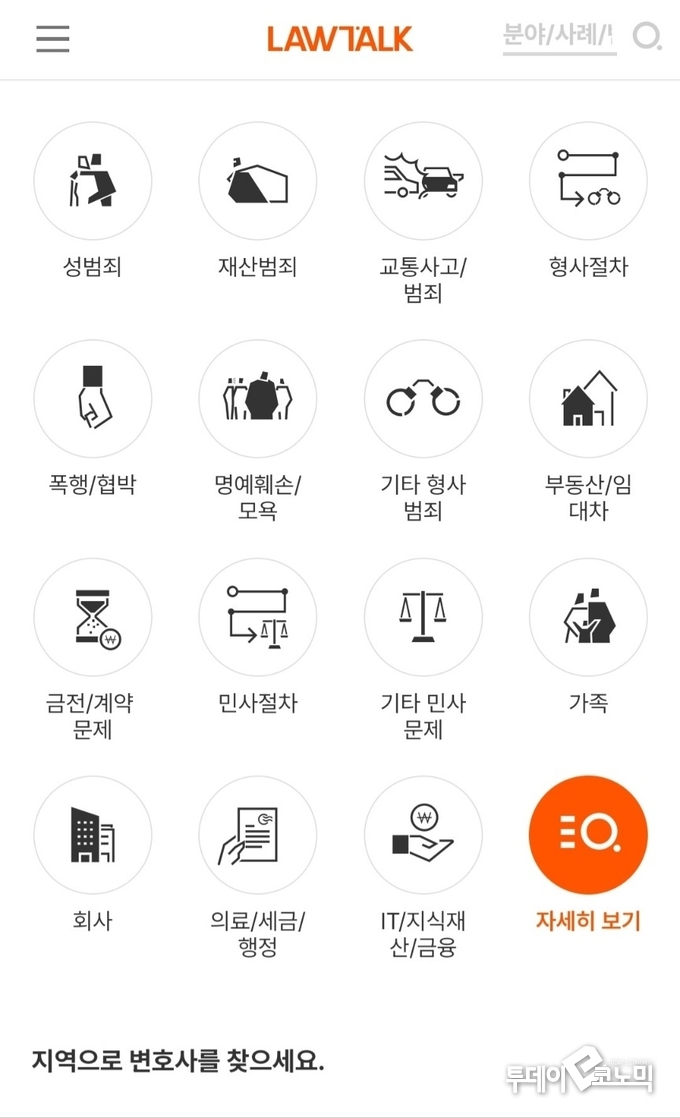Open 기타 민사문제 category
Viewport: 680px width, 1118px height.
click(x=423, y=617)
